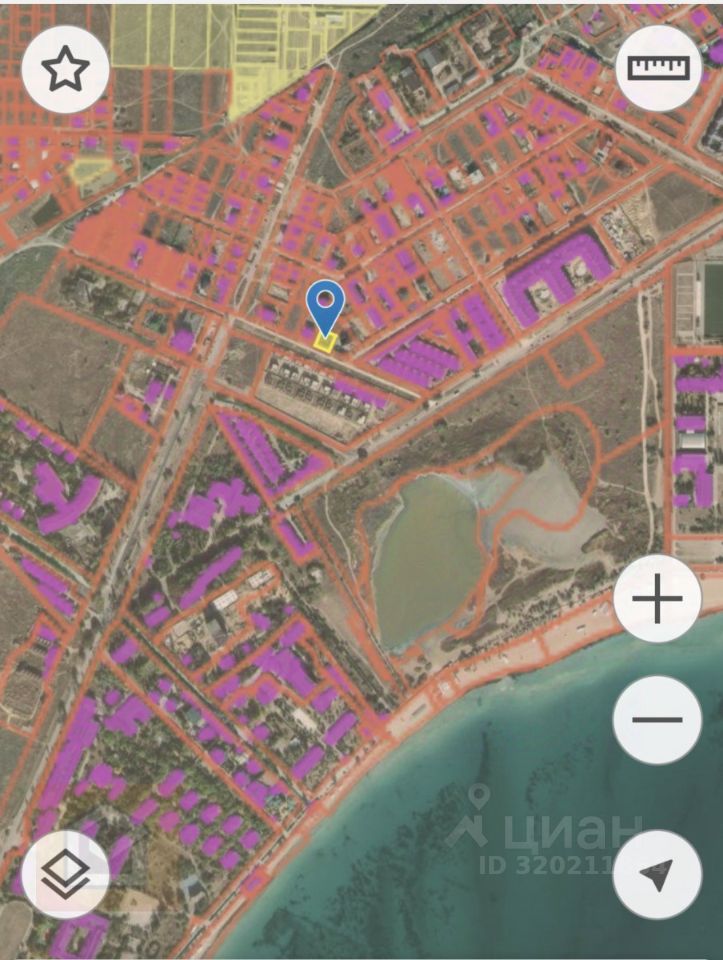Open the ruler measurement tool
Image resolution: width=723 pixels, height=960 pixels.
(x=658, y=68)
